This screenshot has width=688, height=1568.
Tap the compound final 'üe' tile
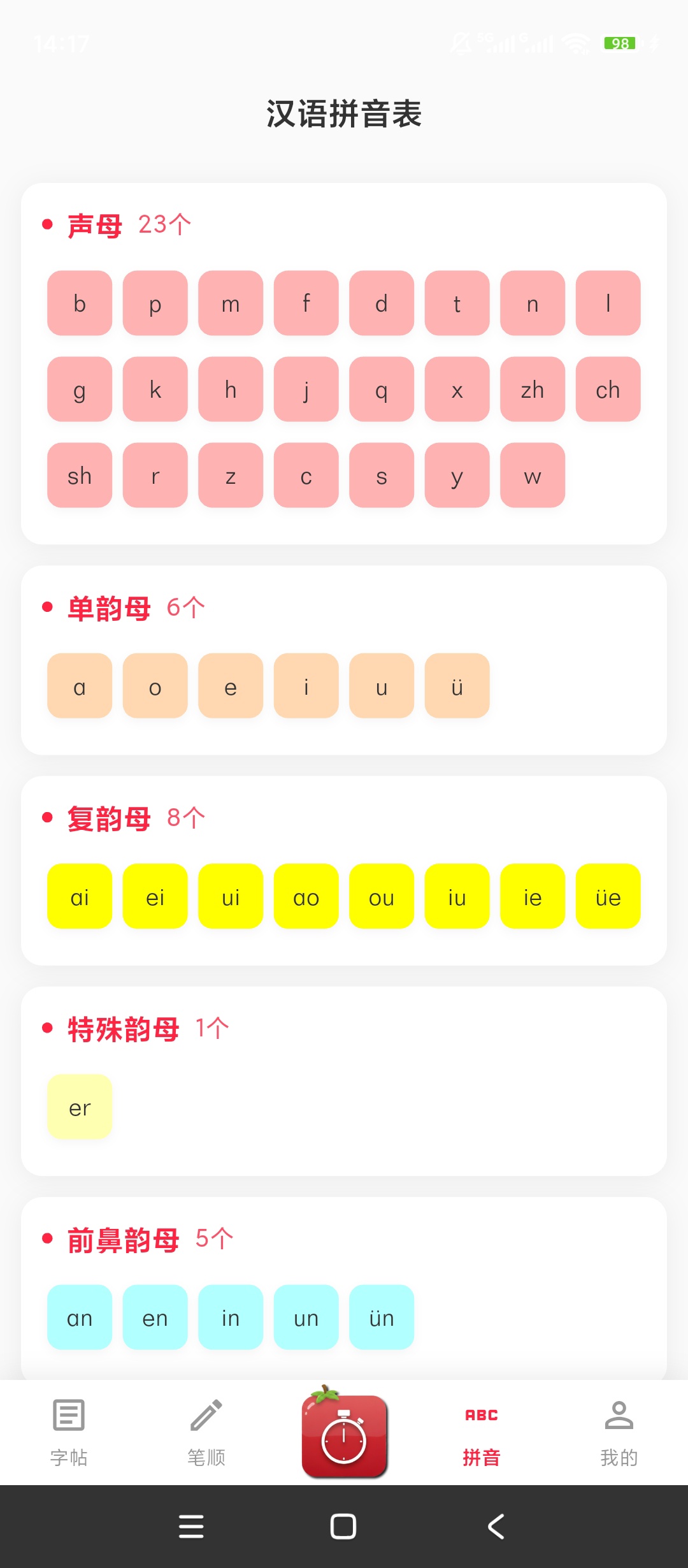coord(608,896)
